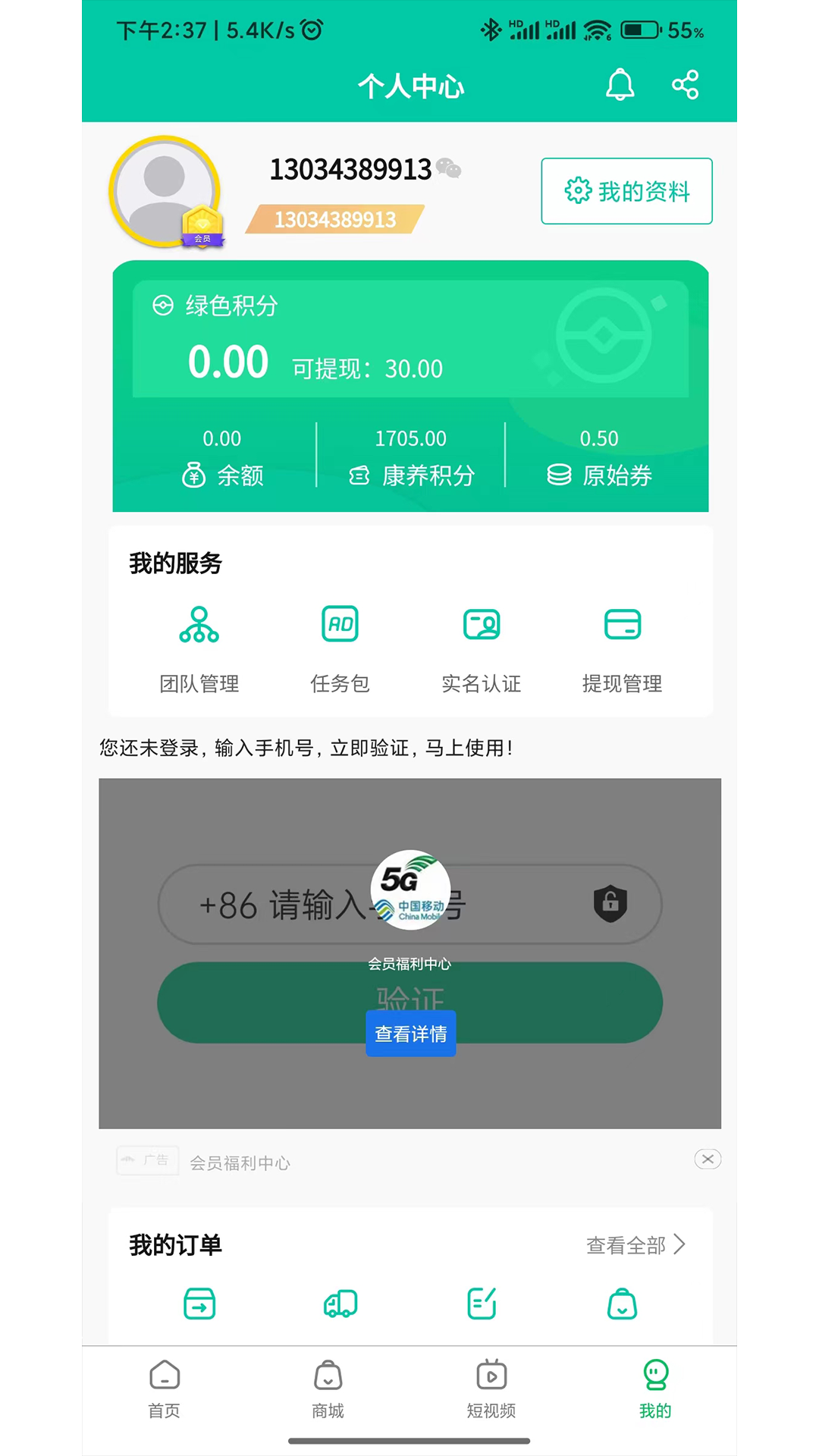The image size is (819, 1456).
Task: Dismiss the 会员福利中心 advertisement
Action: coord(708,1159)
